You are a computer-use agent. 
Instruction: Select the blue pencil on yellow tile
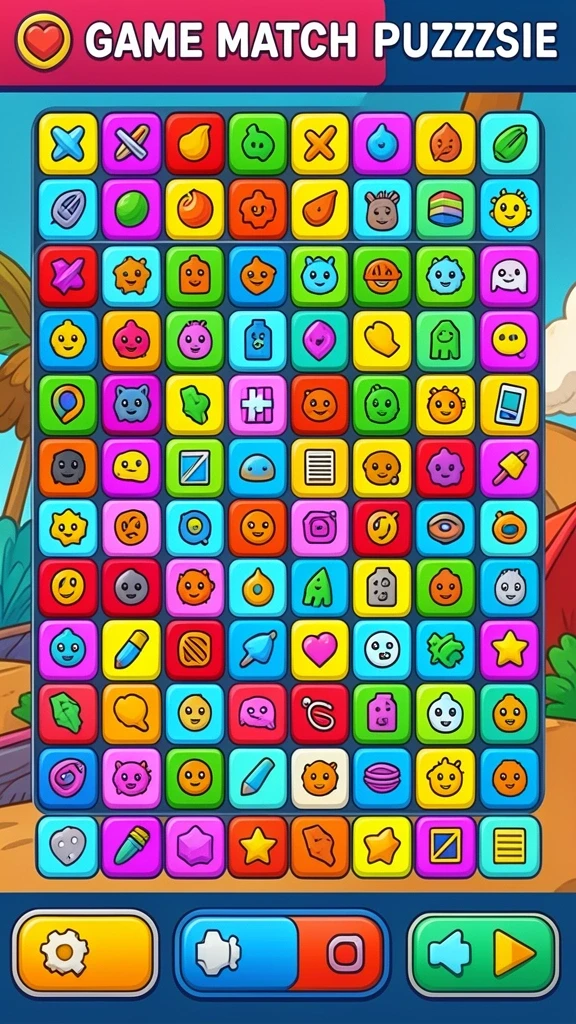pos(131,650)
